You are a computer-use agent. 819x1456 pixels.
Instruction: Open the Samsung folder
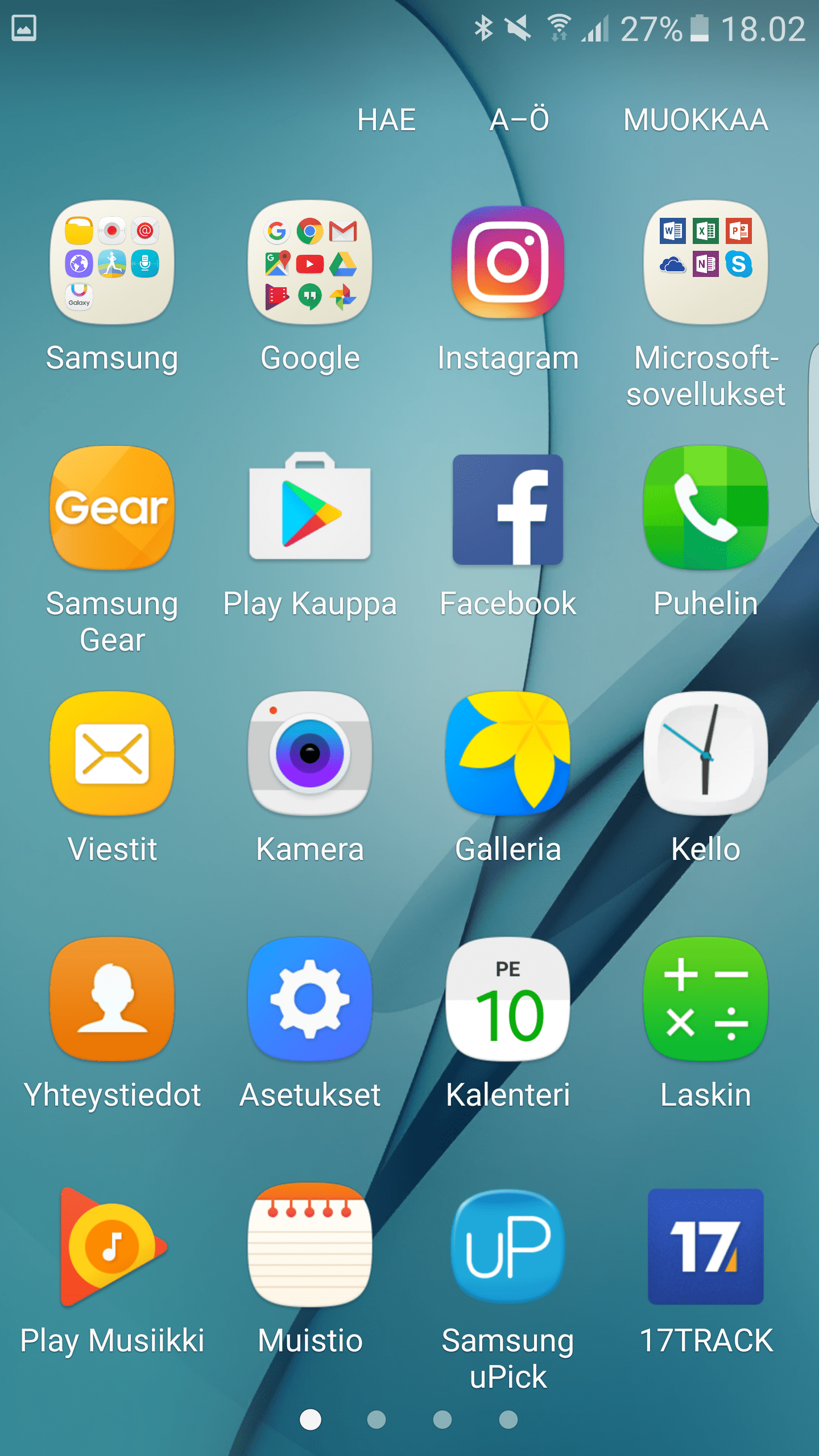[x=112, y=262]
